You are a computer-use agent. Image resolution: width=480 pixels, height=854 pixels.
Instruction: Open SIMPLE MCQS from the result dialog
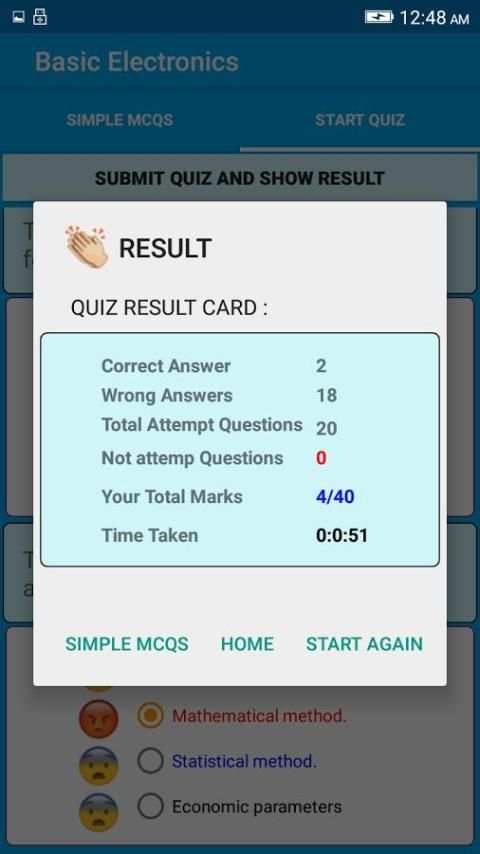tap(127, 644)
